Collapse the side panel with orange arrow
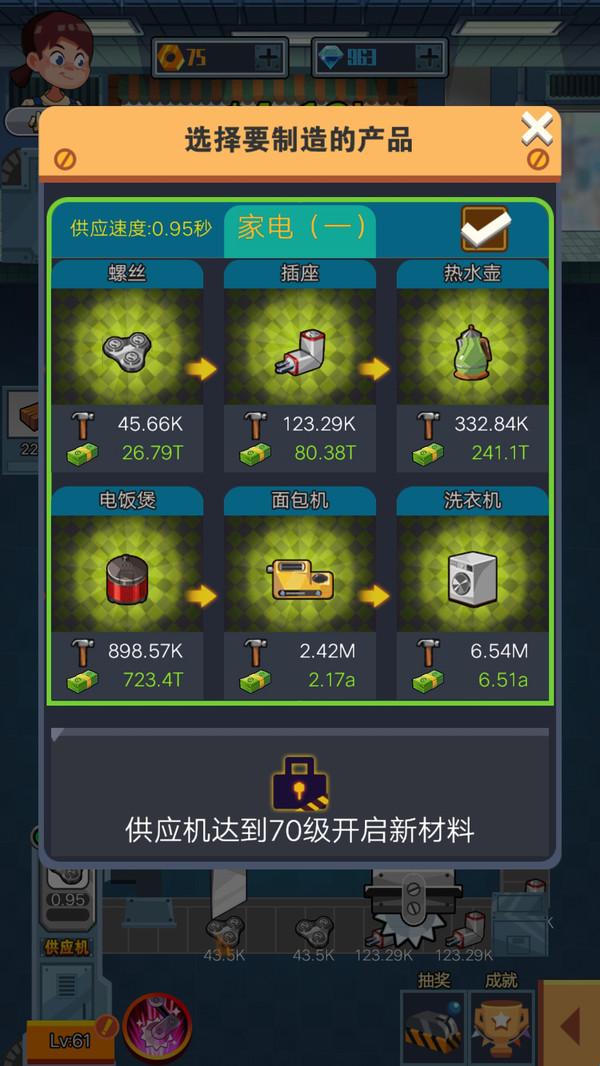This screenshot has width=600, height=1066. tap(571, 1025)
